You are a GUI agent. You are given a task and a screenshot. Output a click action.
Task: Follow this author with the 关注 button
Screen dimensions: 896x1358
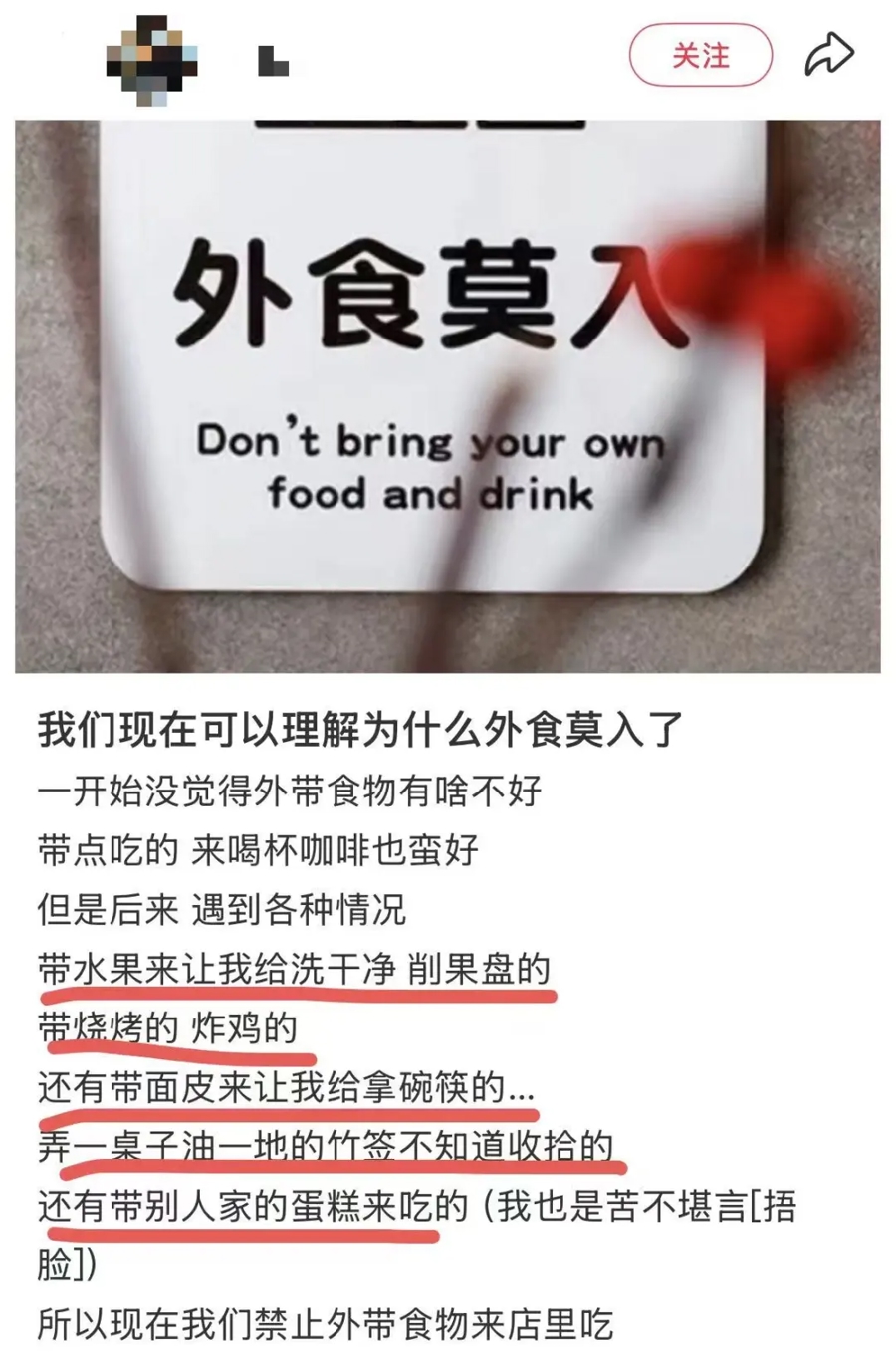(x=700, y=56)
